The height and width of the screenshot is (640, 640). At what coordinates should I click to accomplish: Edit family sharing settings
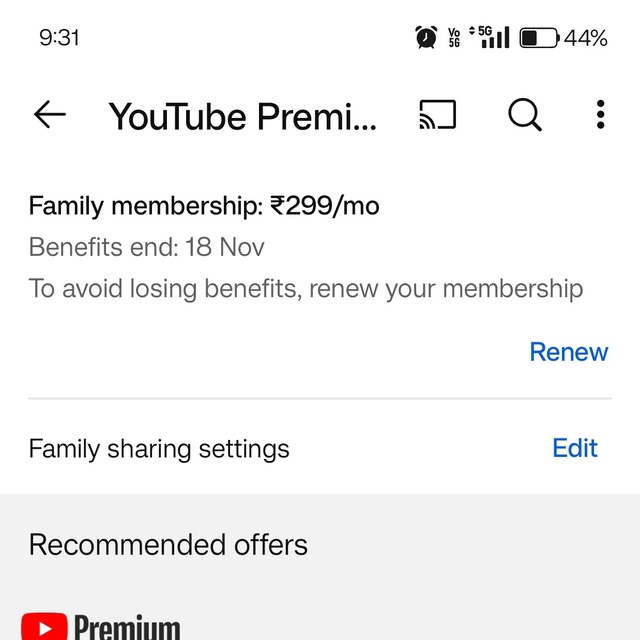[575, 448]
